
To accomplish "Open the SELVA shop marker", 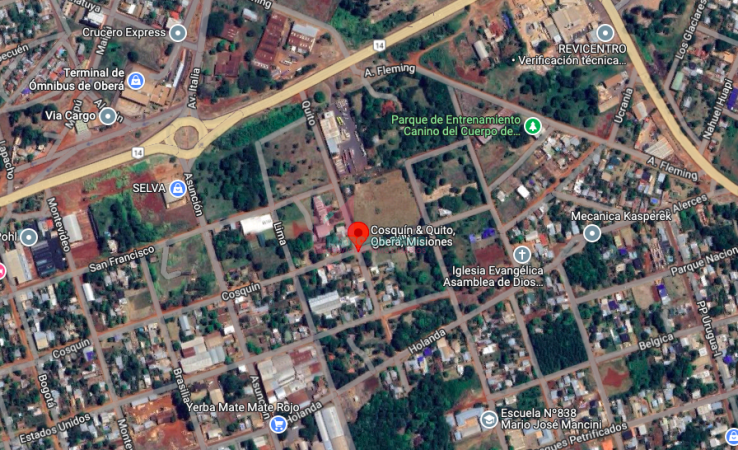I will 177,188.
